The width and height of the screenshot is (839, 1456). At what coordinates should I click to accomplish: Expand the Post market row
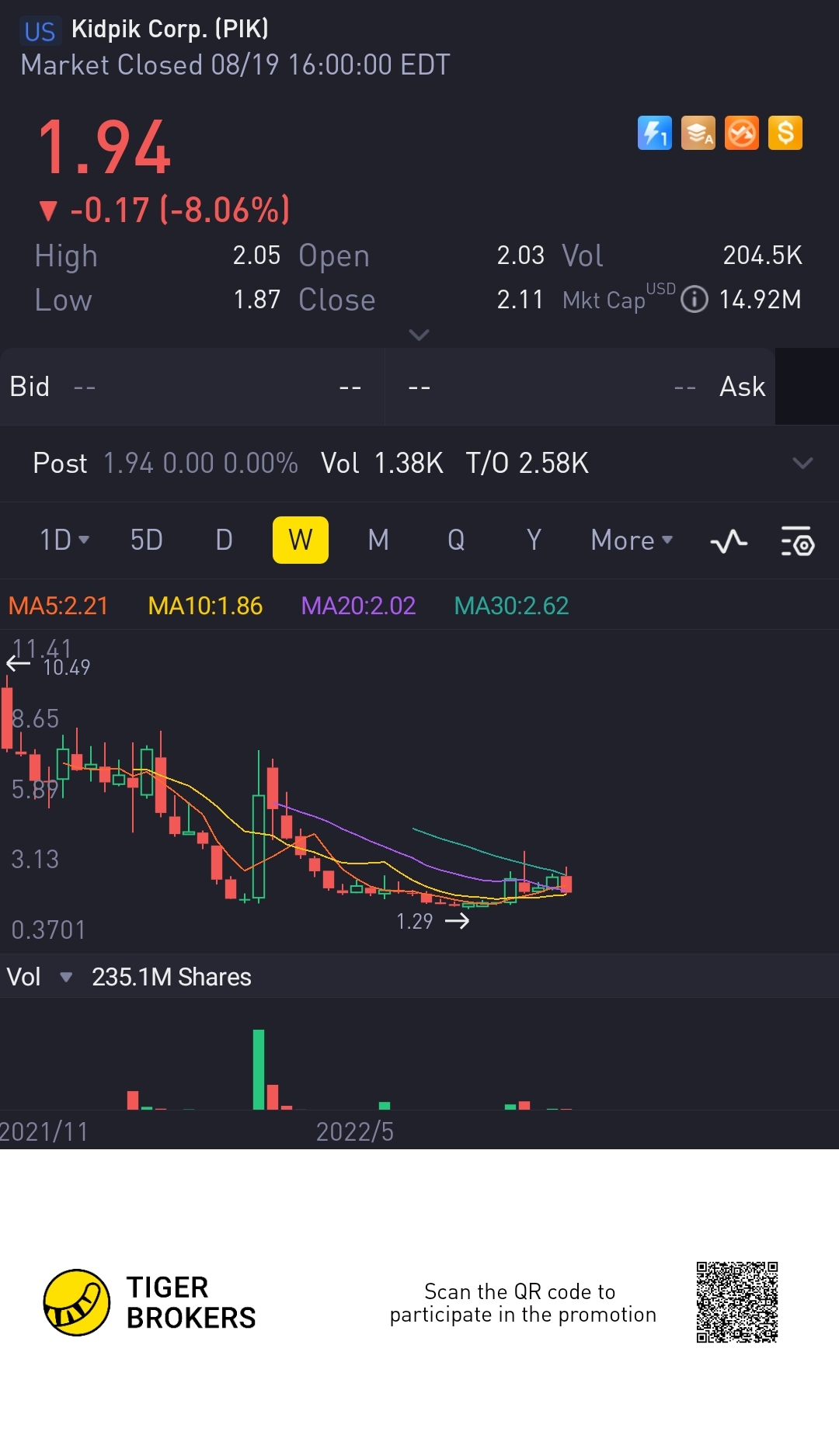tap(802, 463)
